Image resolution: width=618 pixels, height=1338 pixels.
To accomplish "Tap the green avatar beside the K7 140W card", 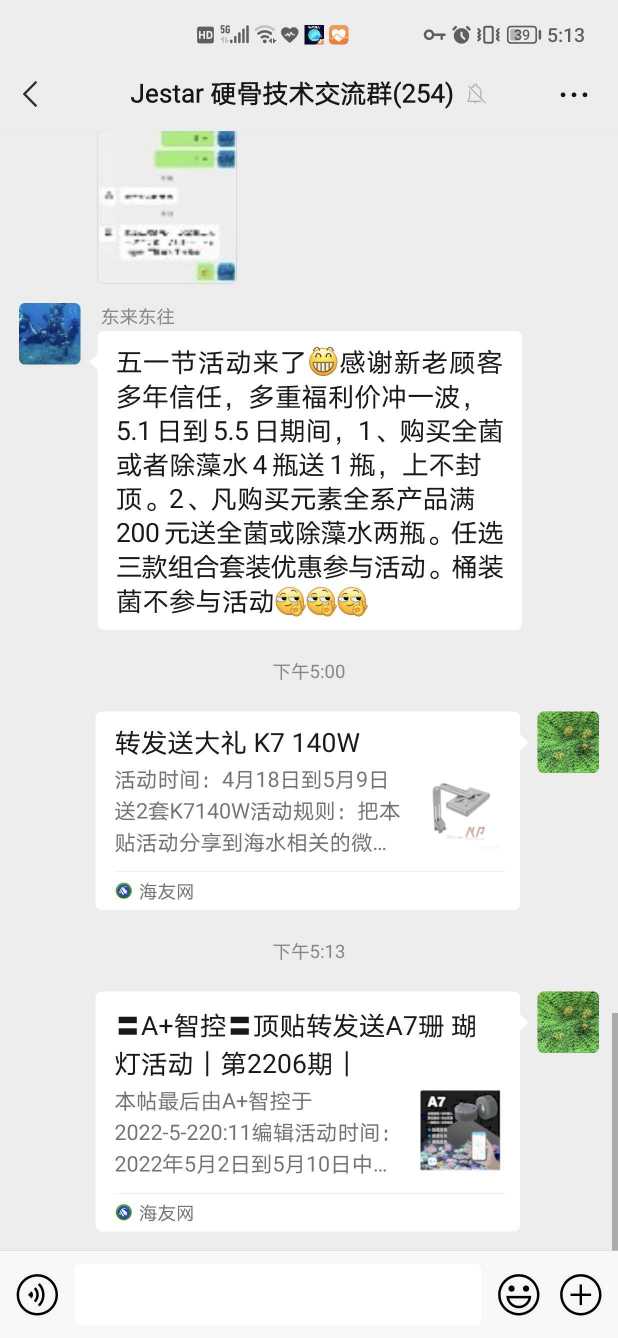I will coord(568,742).
